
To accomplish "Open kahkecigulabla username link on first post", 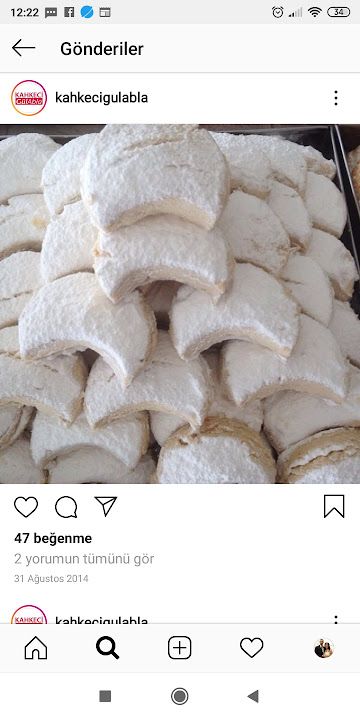I will click(x=101, y=98).
